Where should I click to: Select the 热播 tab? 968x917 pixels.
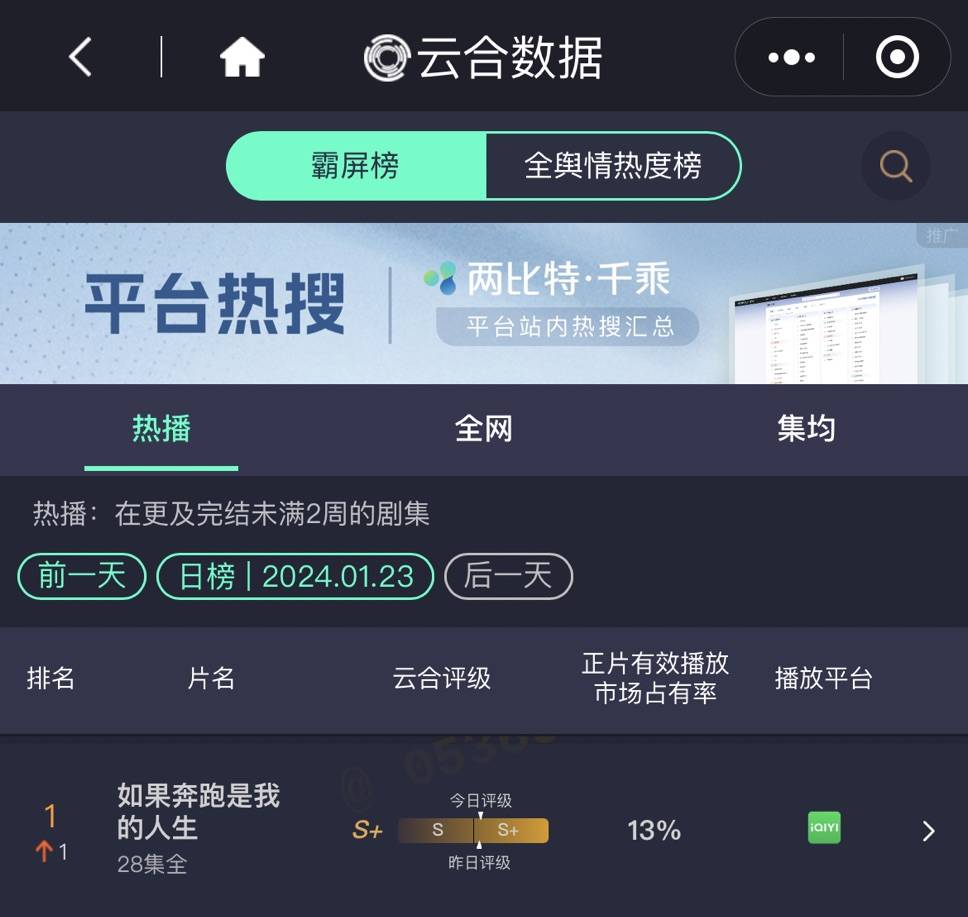(161, 429)
